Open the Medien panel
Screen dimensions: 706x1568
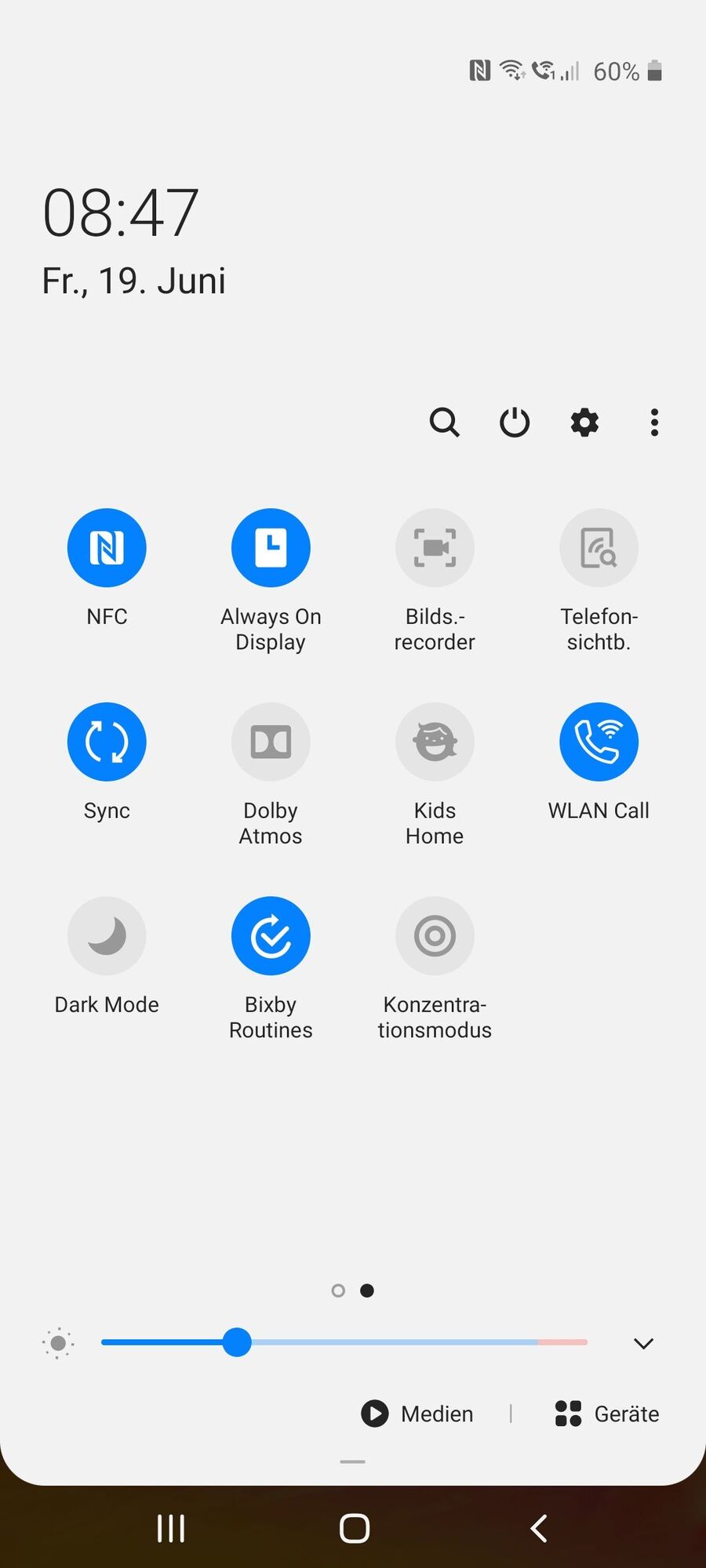pos(417,1414)
